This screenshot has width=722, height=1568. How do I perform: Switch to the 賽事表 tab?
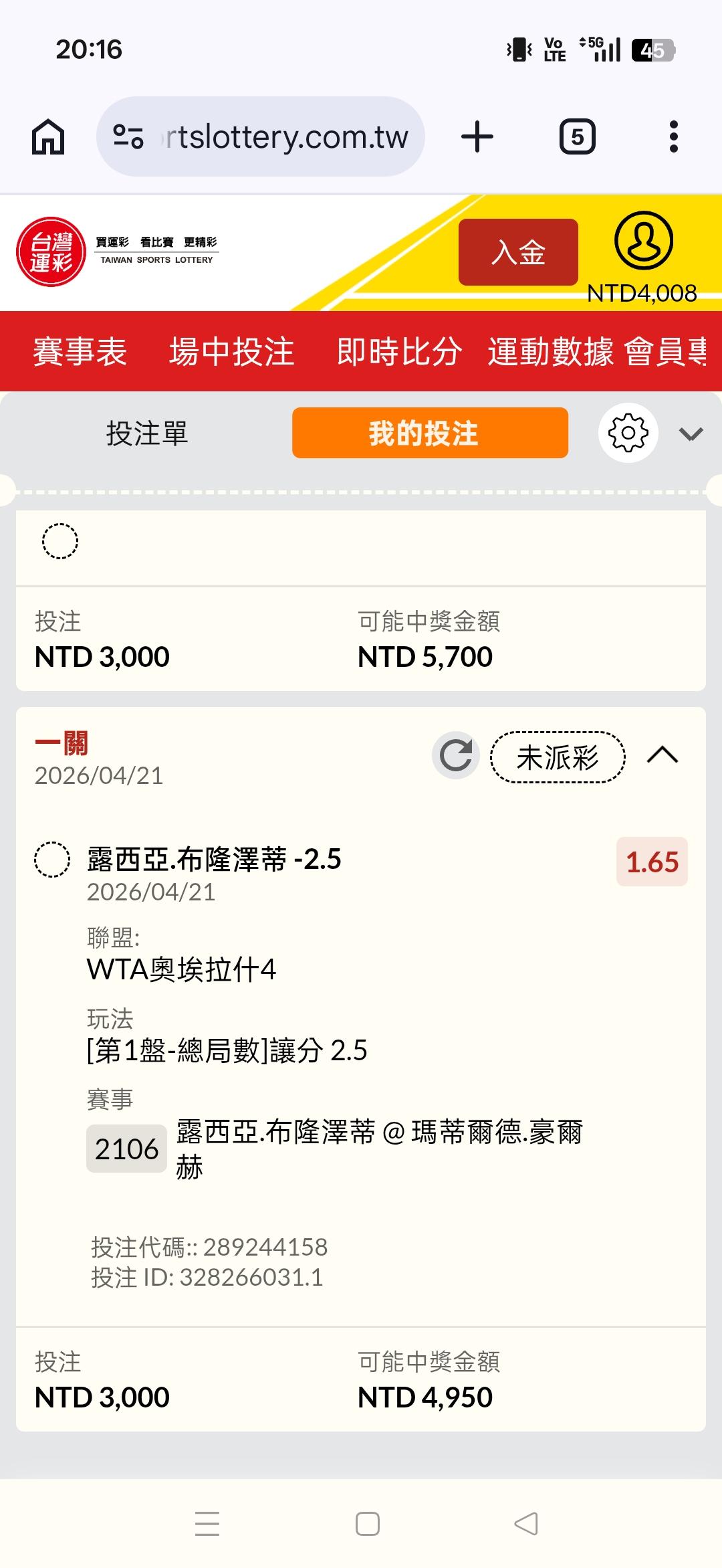(80, 352)
